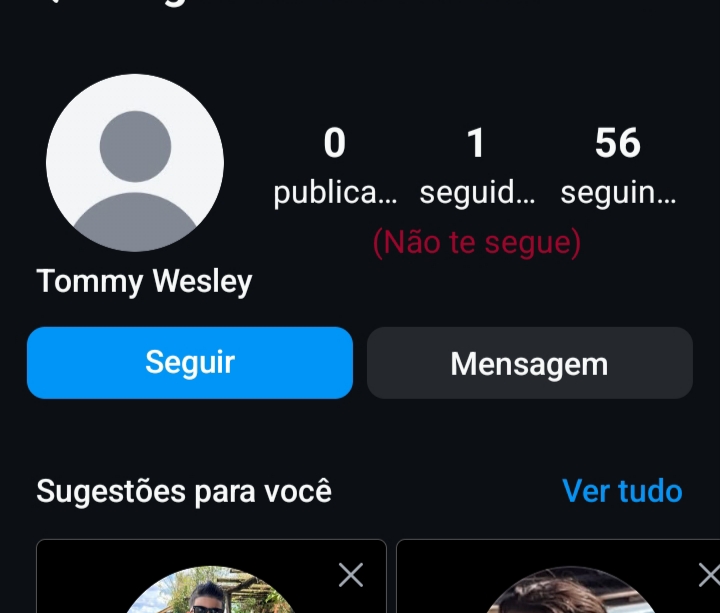Follow Tommy Wesley with the Seguir button
Screen dimensions: 720x613
tap(190, 363)
